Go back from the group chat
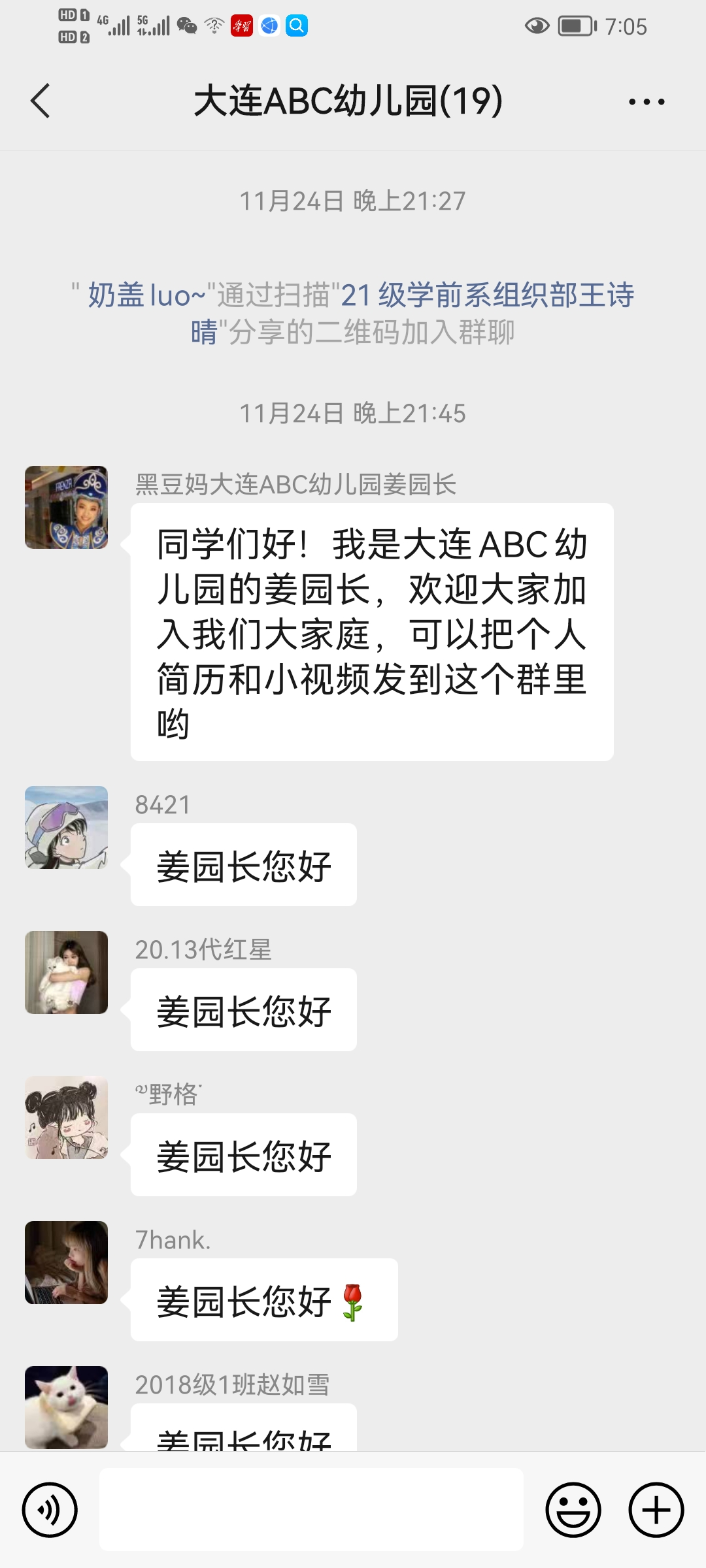 click(x=41, y=101)
